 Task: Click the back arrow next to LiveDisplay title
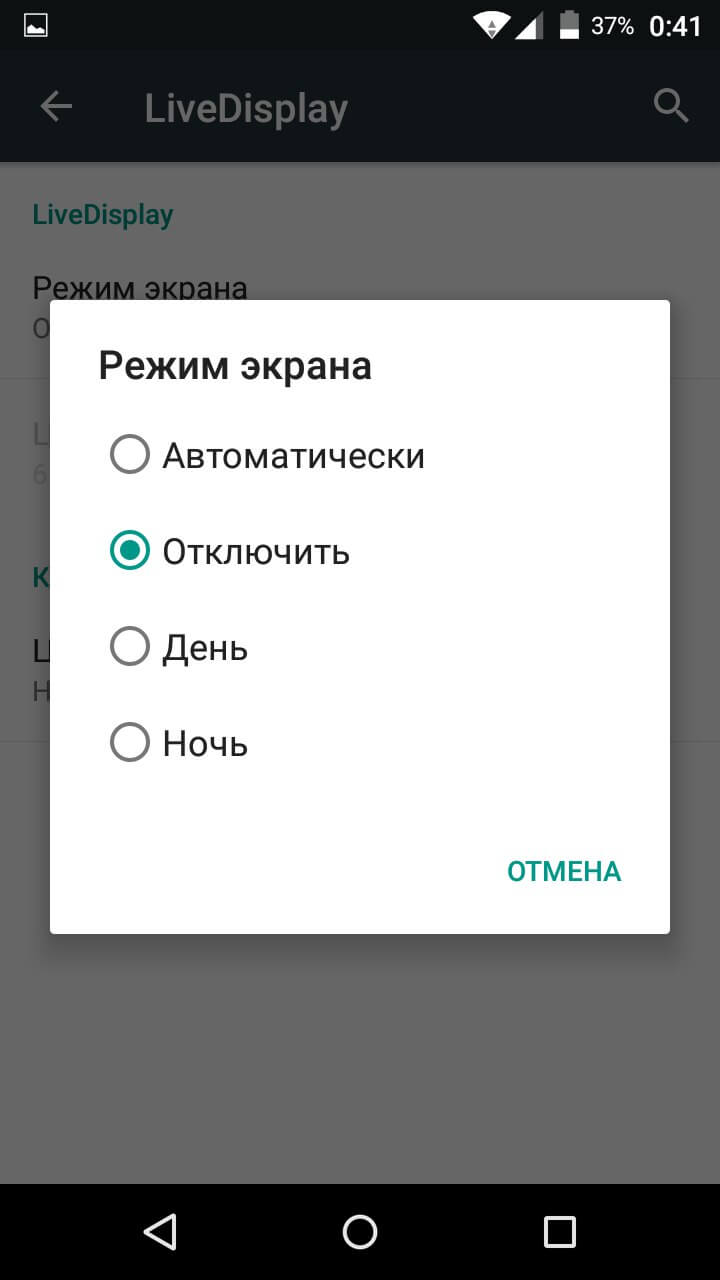click(55, 105)
